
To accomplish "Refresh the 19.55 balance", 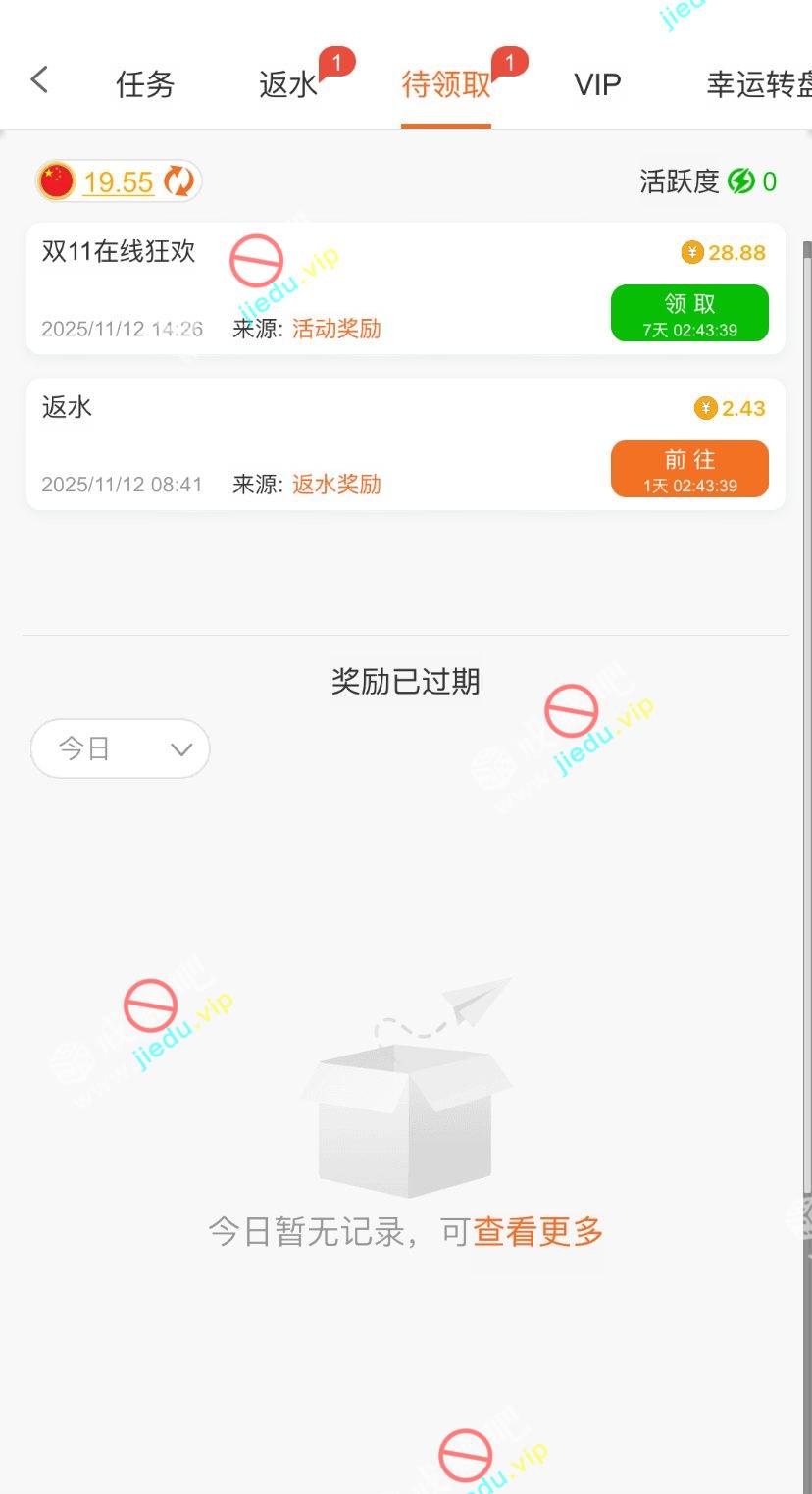I will coord(178,181).
